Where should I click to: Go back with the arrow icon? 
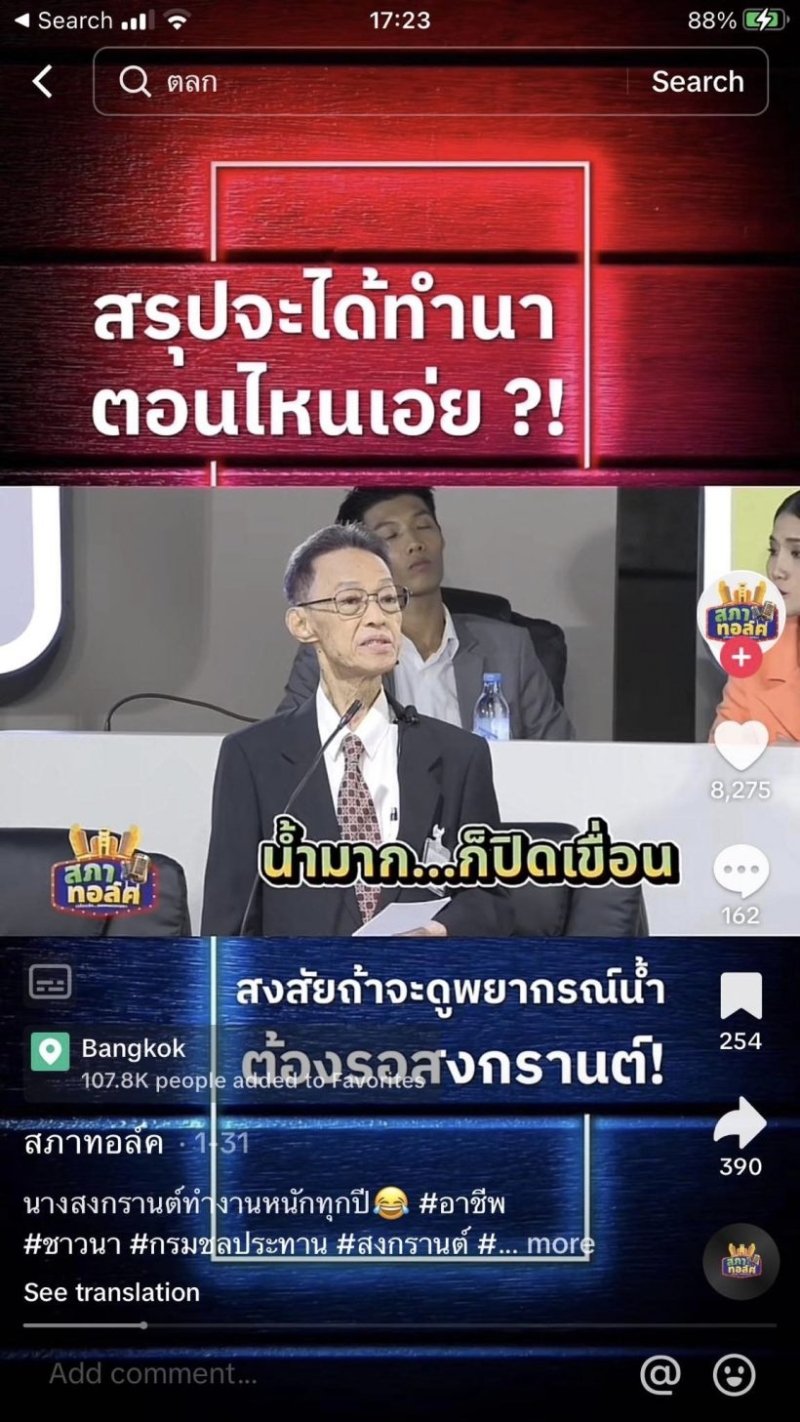pyautogui.click(x=42, y=82)
